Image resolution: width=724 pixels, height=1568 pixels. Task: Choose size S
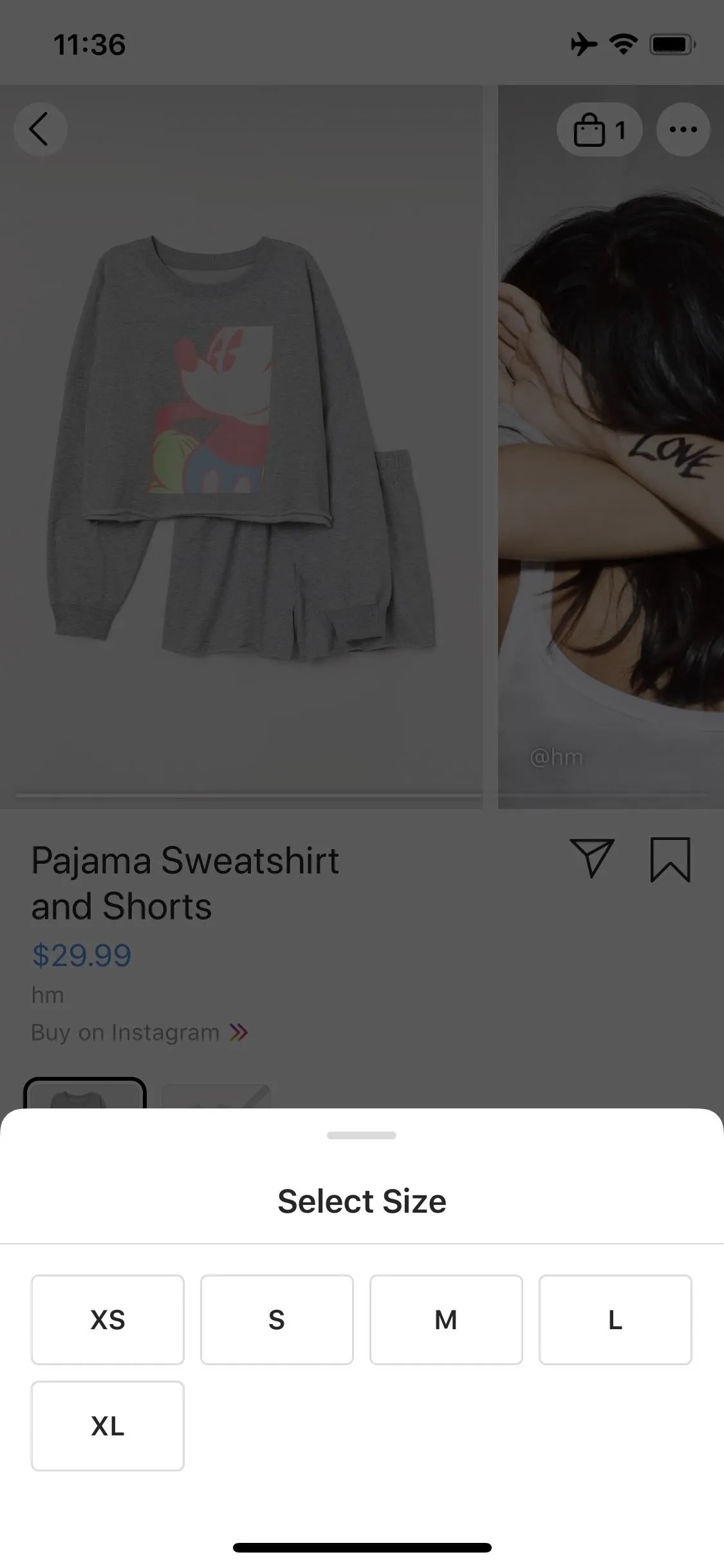(277, 1320)
